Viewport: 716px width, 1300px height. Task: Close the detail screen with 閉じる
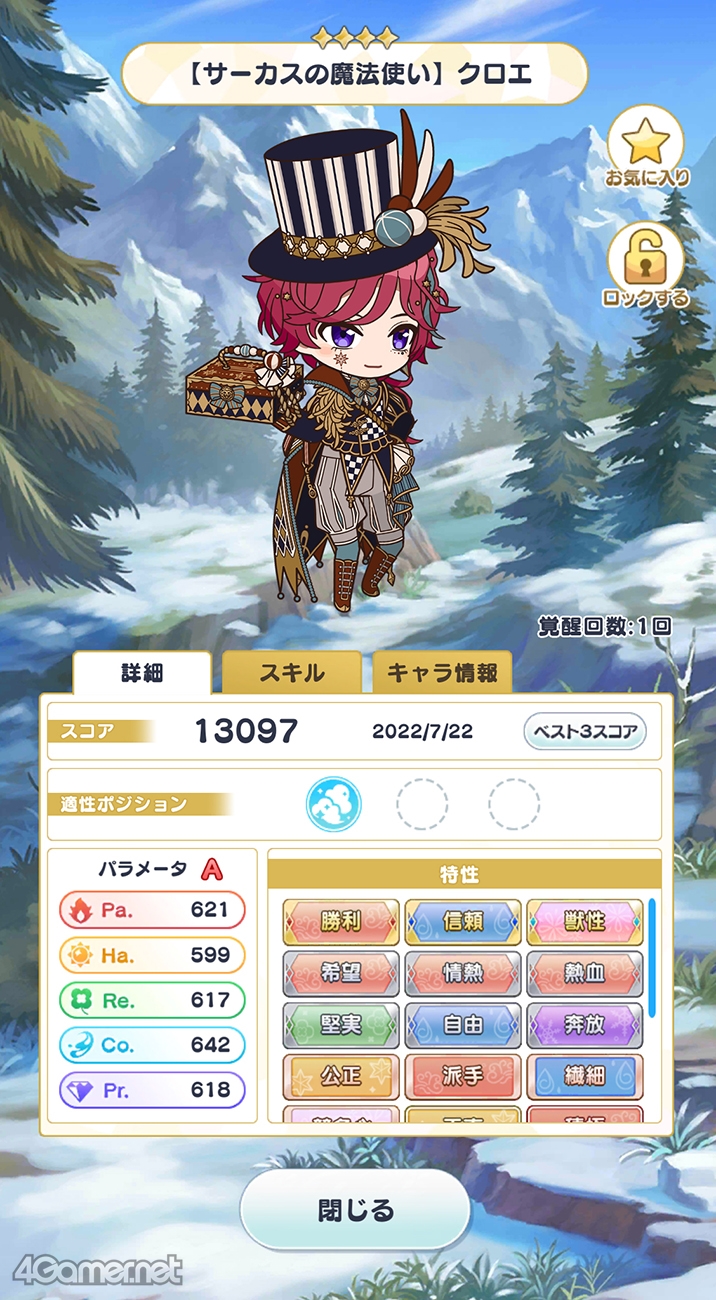click(355, 1211)
